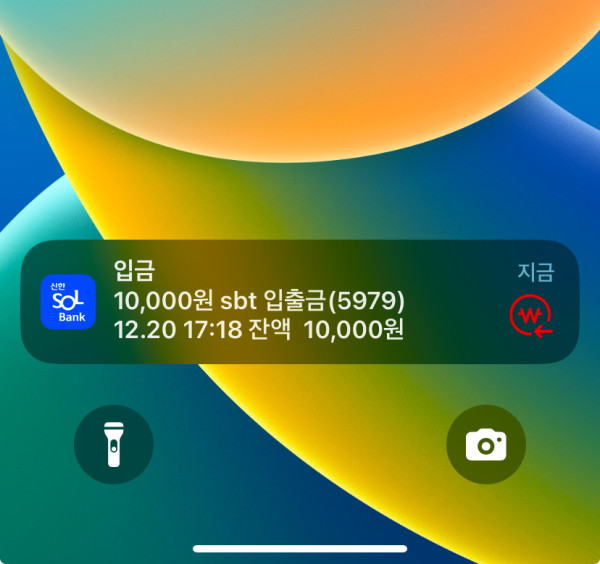Screen dimensions: 600x564
Task: Turn on the flashlight
Action: click(x=114, y=444)
